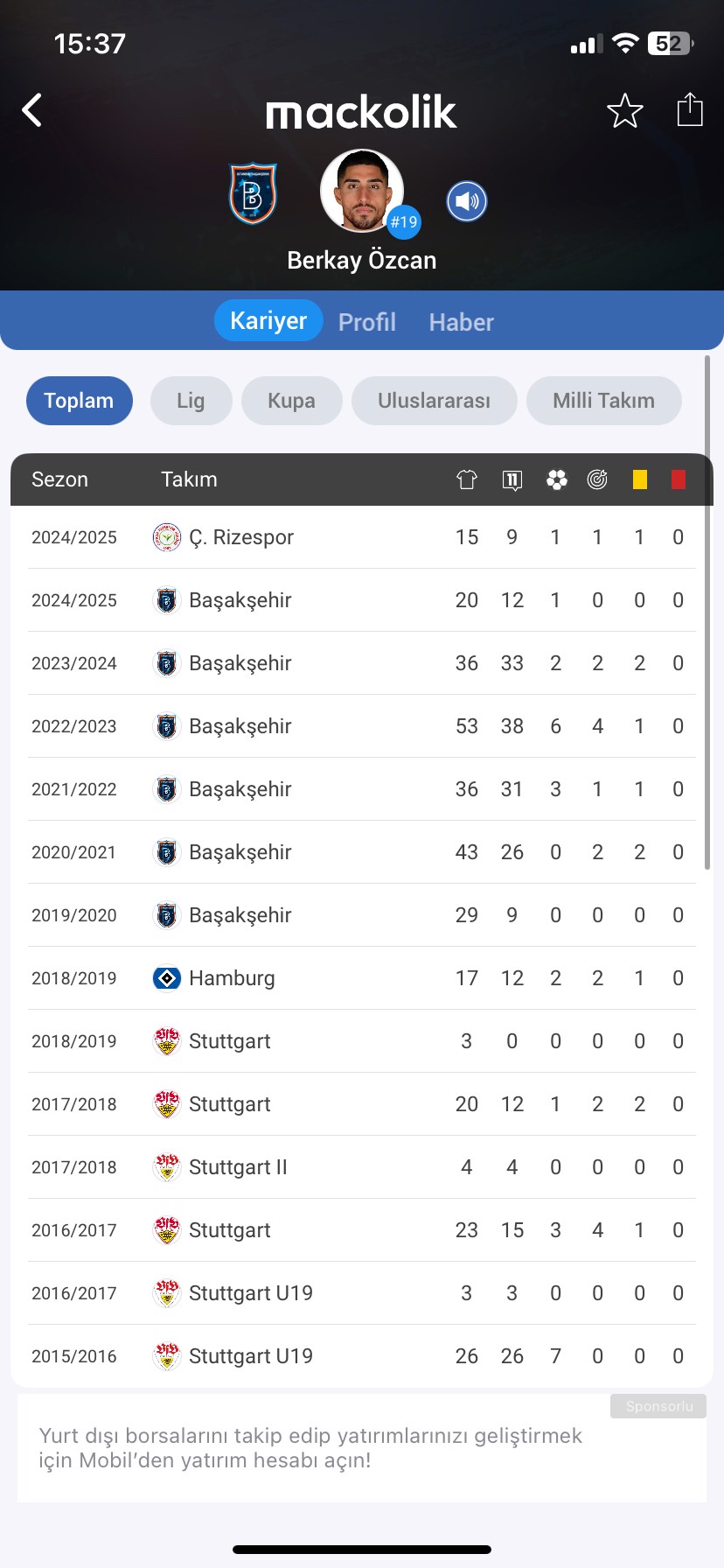The width and height of the screenshot is (724, 1568).
Task: Show Uluslararası stats
Action: [x=434, y=401]
